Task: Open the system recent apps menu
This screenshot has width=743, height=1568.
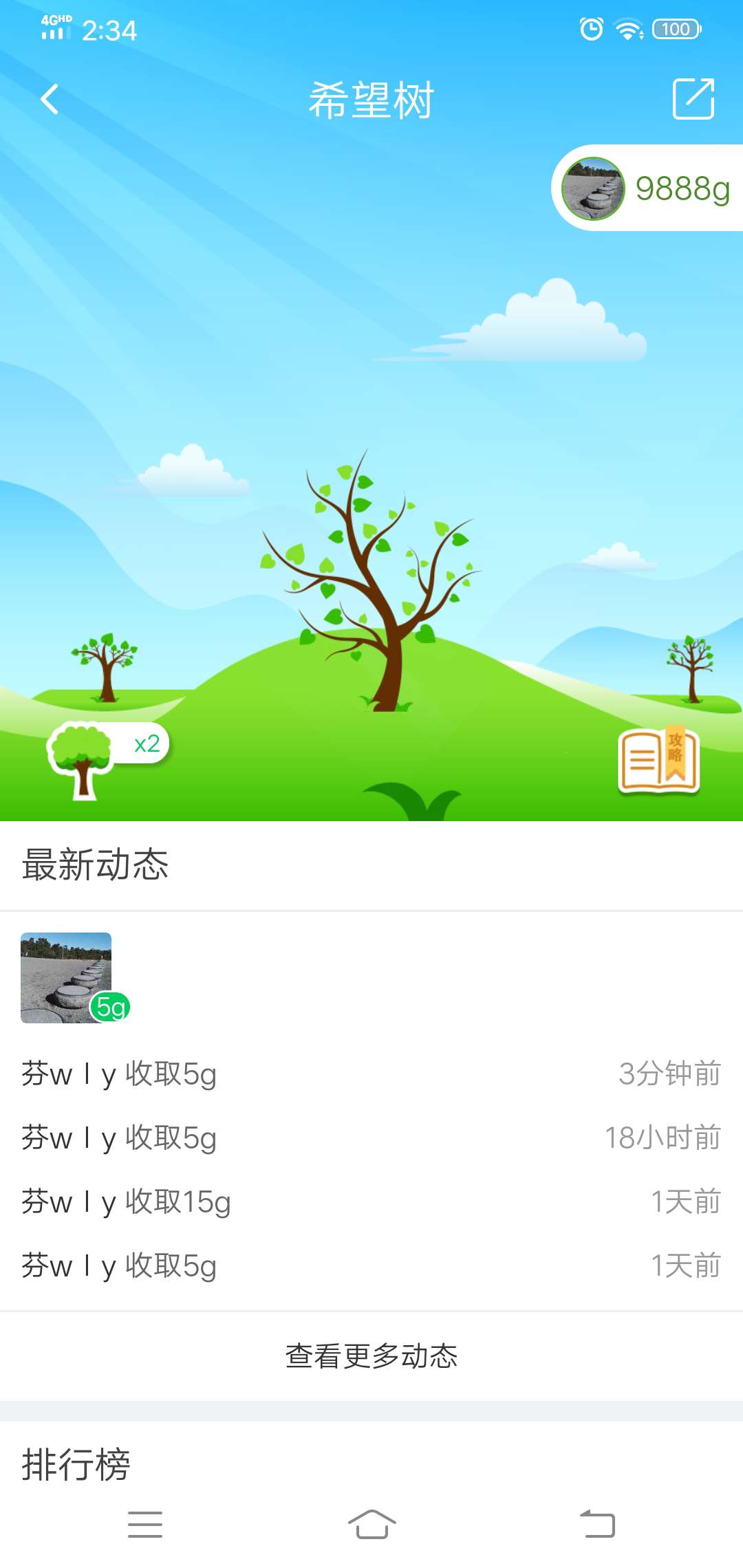Action: point(145,1524)
